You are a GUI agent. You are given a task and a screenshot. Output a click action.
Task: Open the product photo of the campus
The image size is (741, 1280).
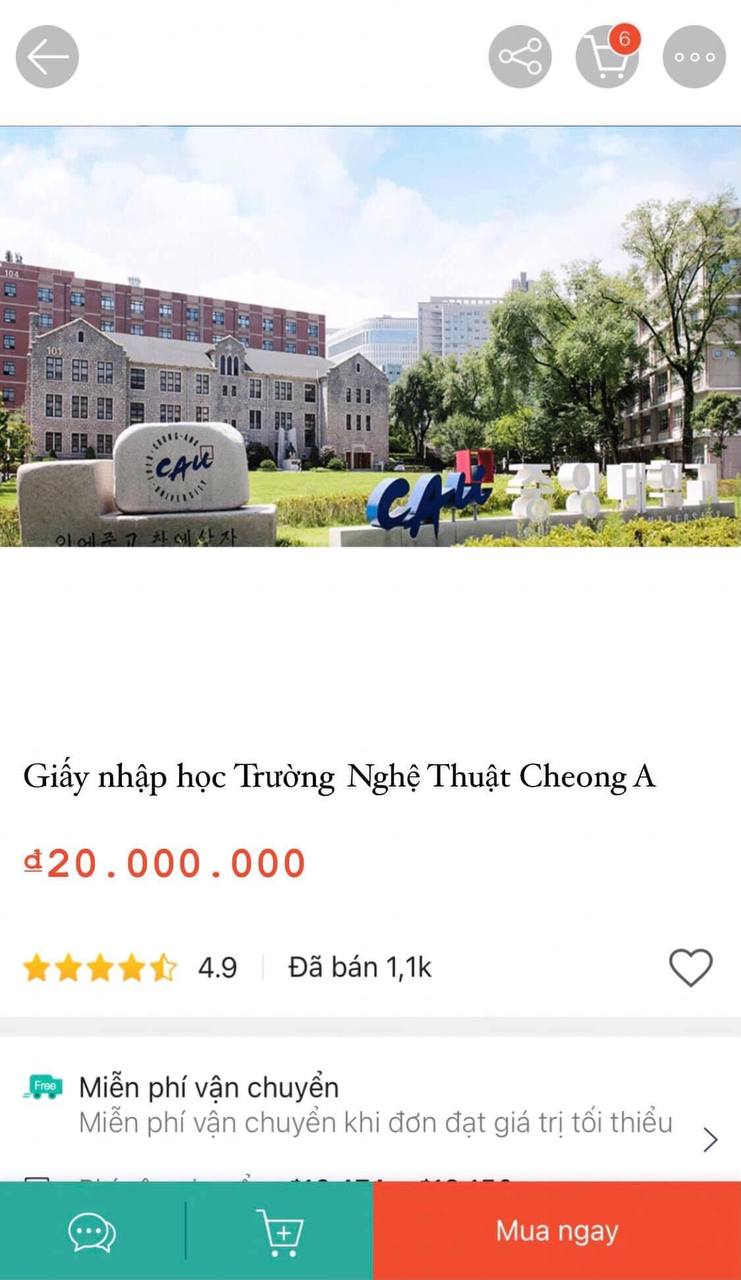tap(370, 337)
